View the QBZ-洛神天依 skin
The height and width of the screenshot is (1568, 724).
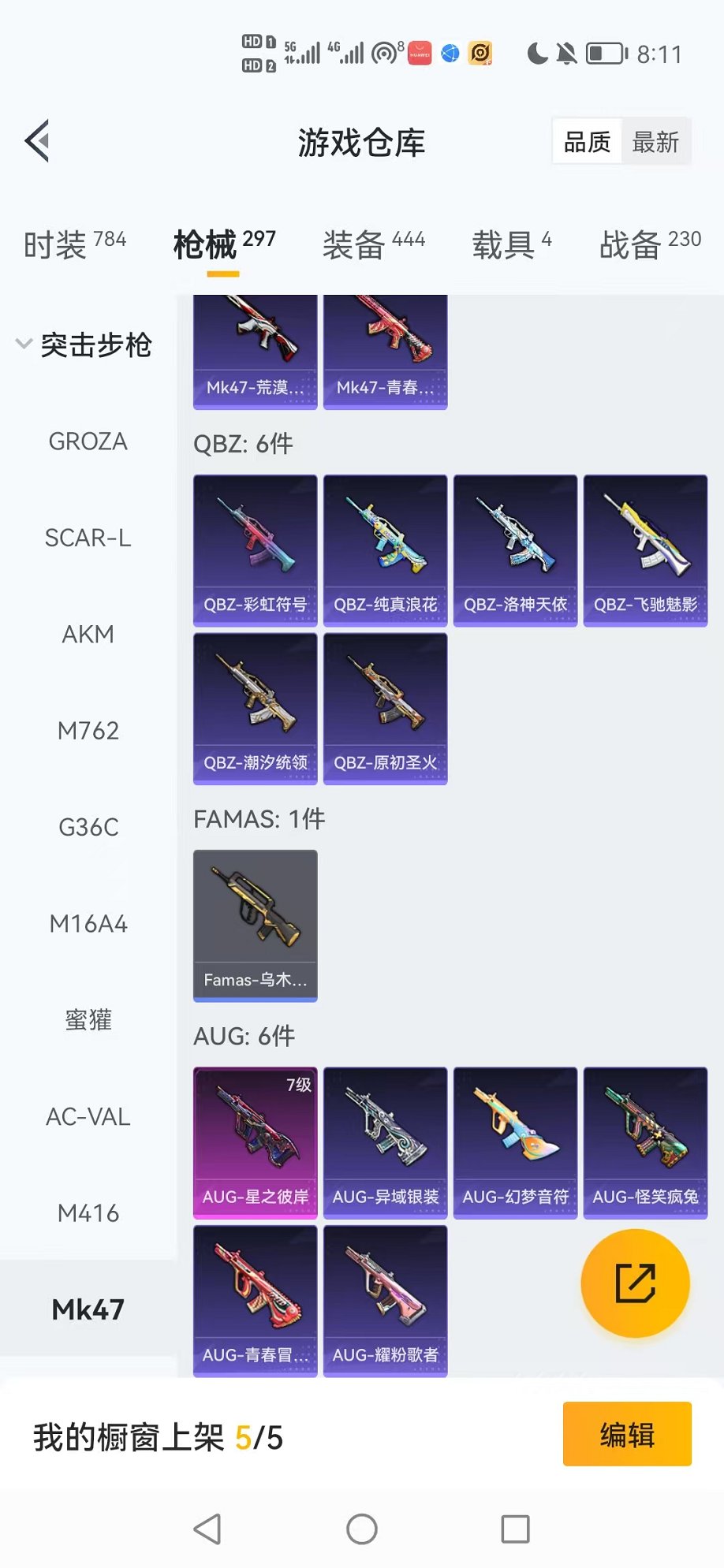pos(516,550)
